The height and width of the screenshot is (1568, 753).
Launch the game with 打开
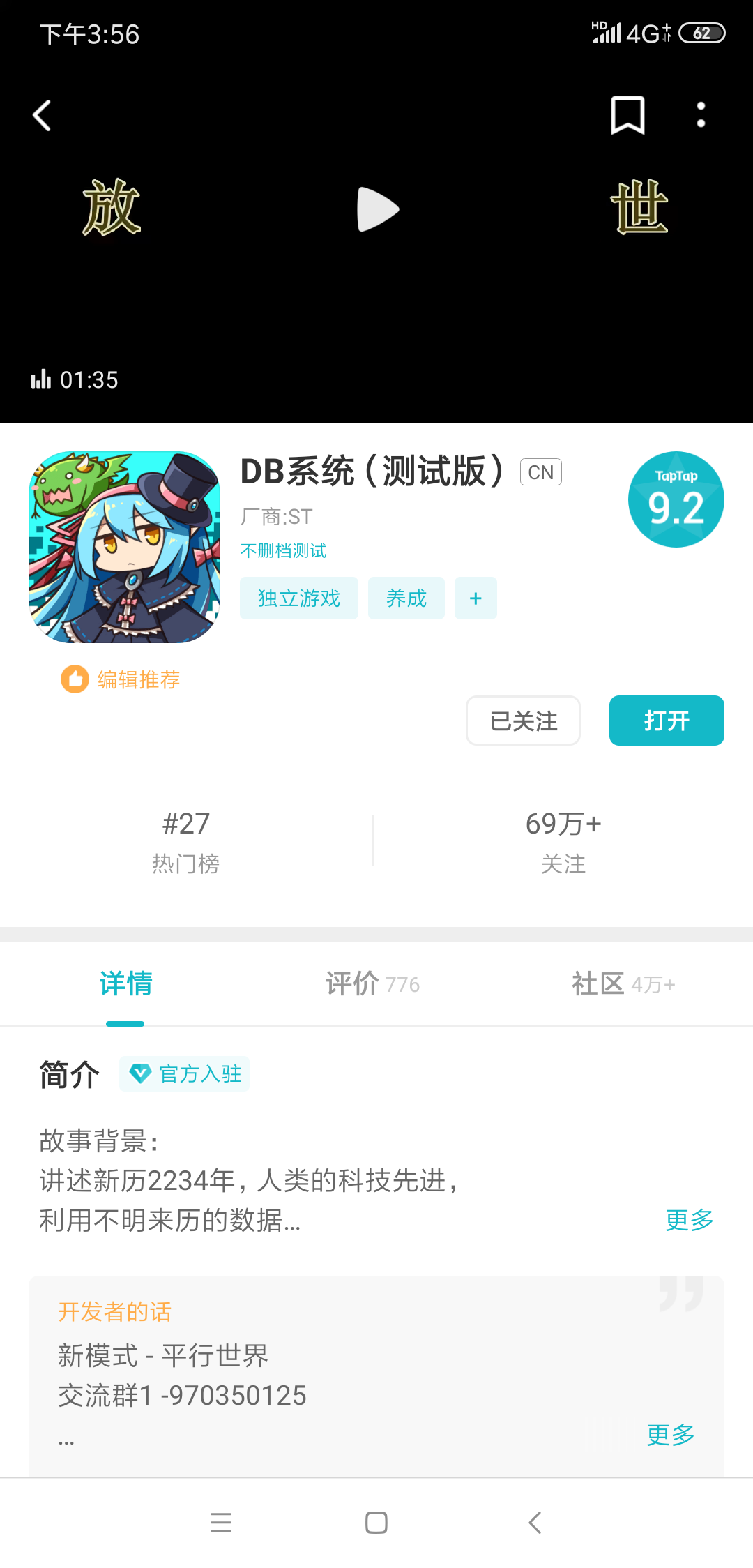tap(666, 721)
